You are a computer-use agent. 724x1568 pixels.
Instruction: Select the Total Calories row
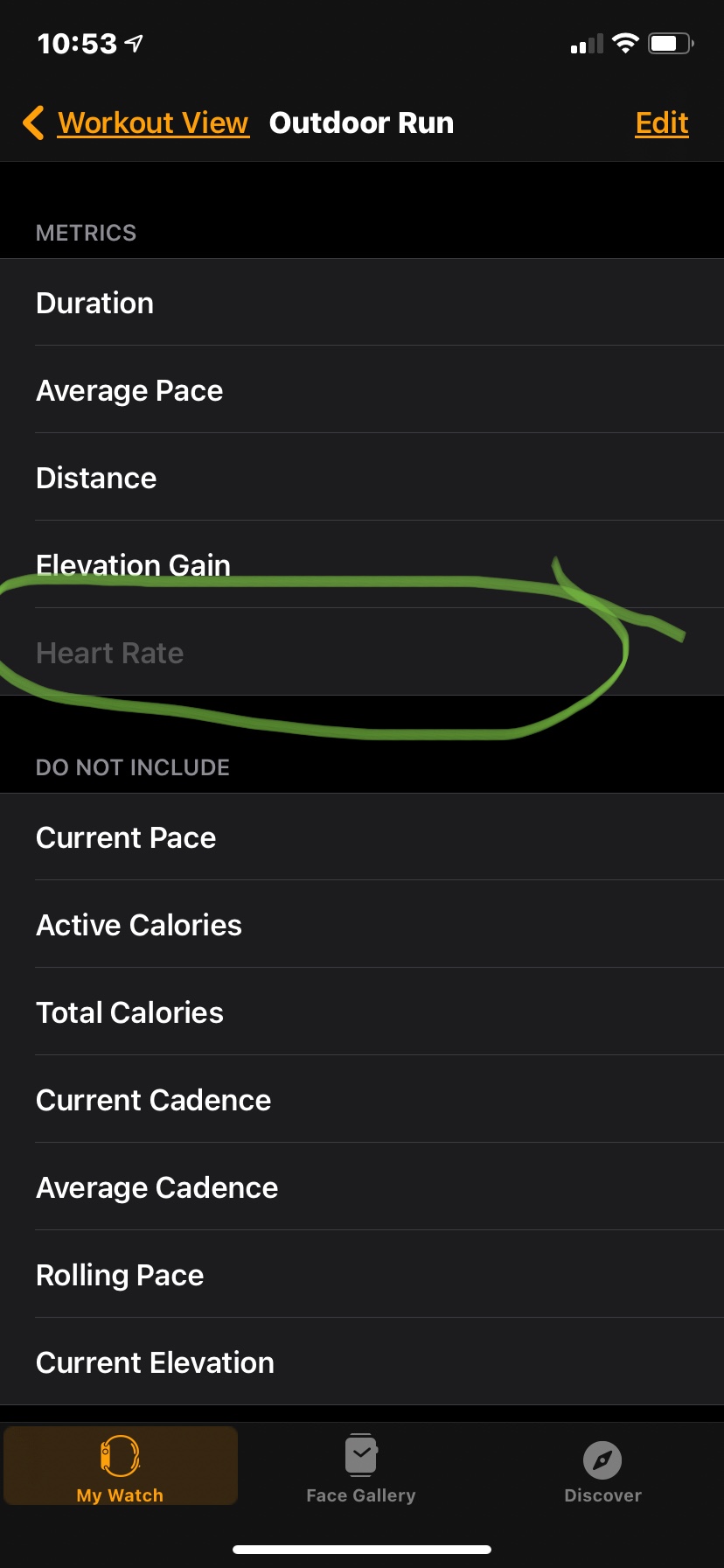coord(362,1012)
